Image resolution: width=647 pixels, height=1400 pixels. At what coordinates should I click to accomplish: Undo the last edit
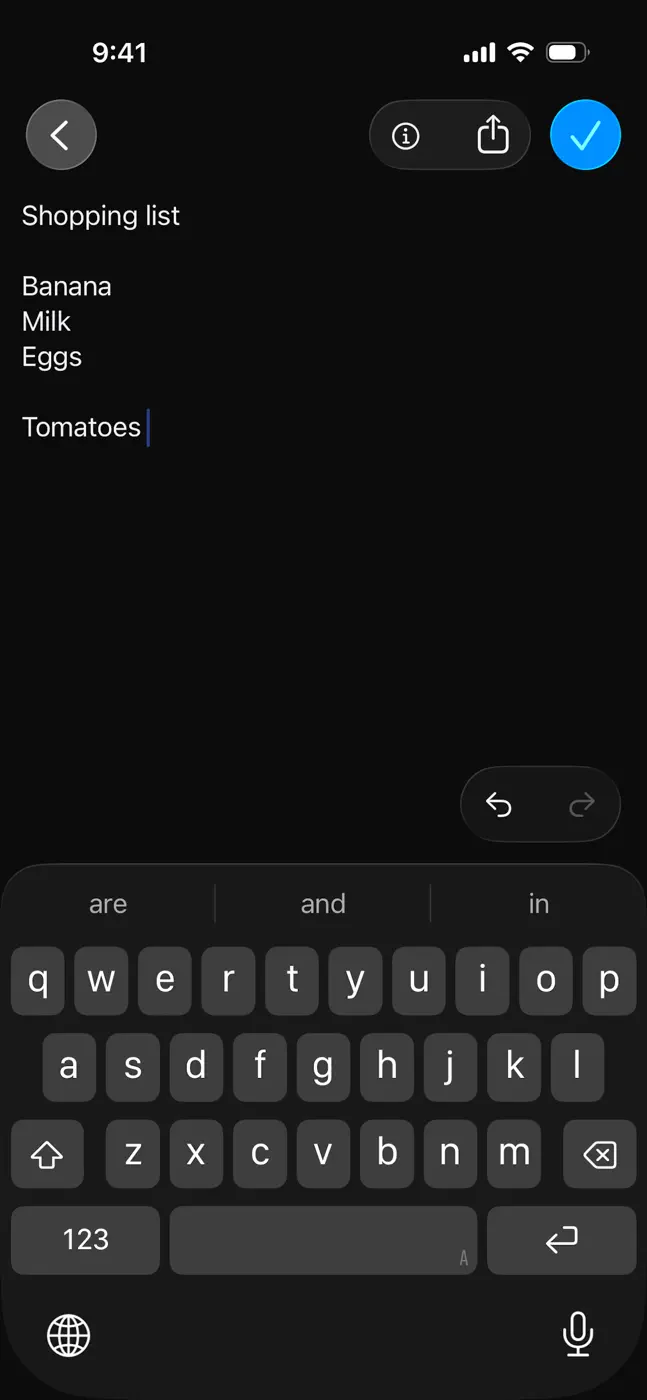(x=499, y=804)
